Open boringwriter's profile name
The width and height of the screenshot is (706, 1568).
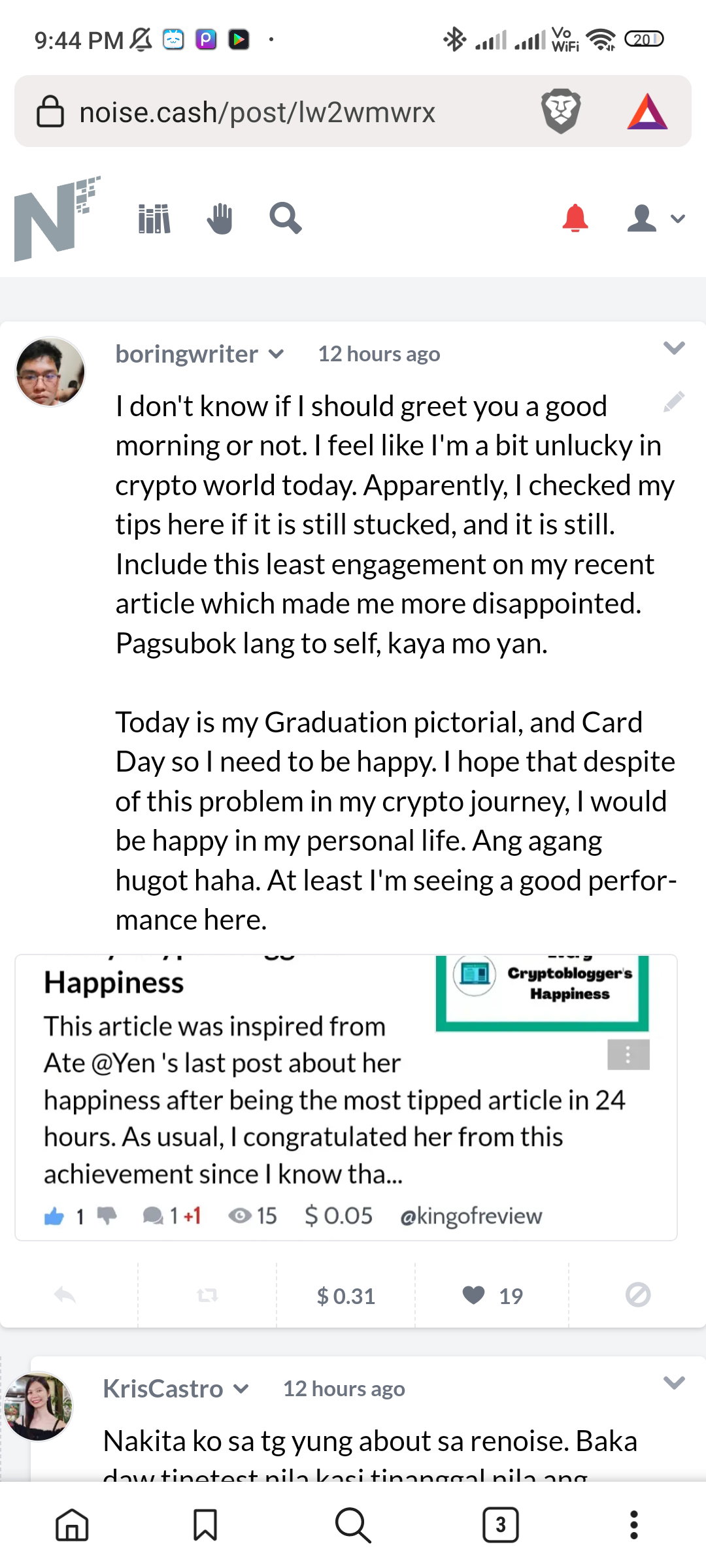[x=186, y=353]
